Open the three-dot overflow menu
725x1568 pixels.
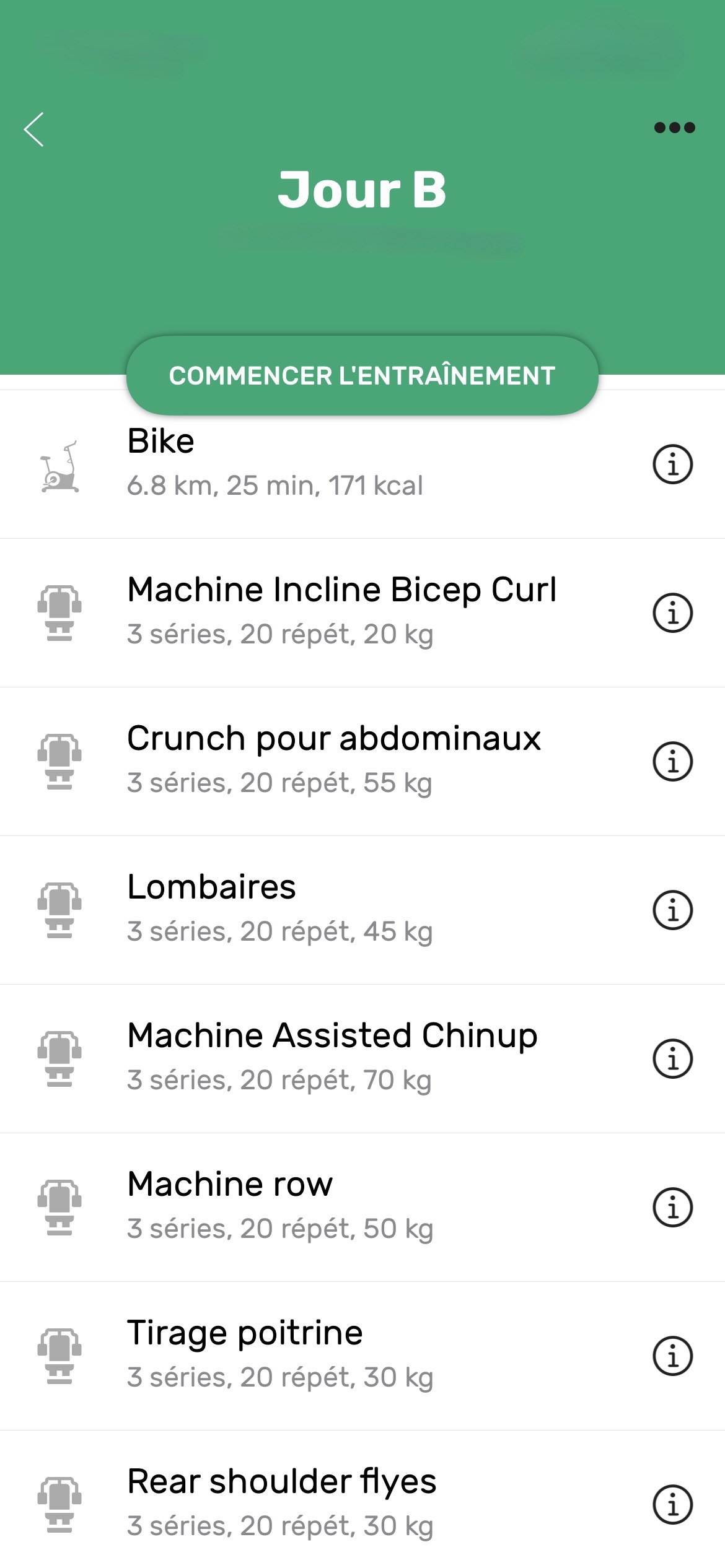[674, 128]
